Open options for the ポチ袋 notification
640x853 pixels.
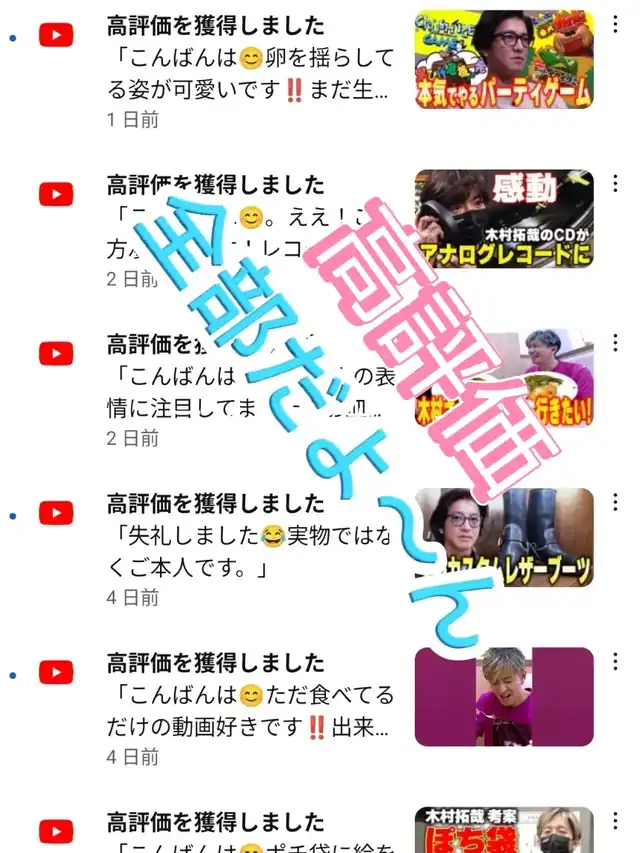click(x=615, y=820)
